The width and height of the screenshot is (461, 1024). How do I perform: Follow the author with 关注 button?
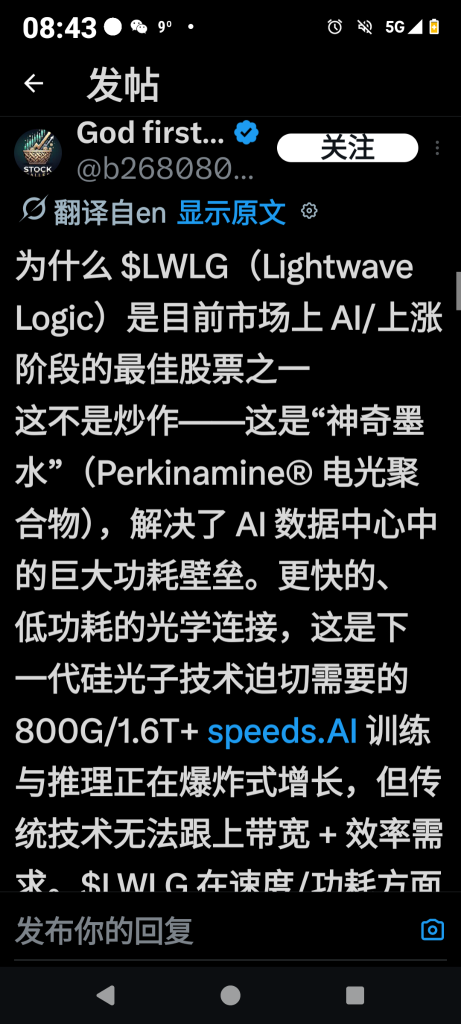(347, 148)
